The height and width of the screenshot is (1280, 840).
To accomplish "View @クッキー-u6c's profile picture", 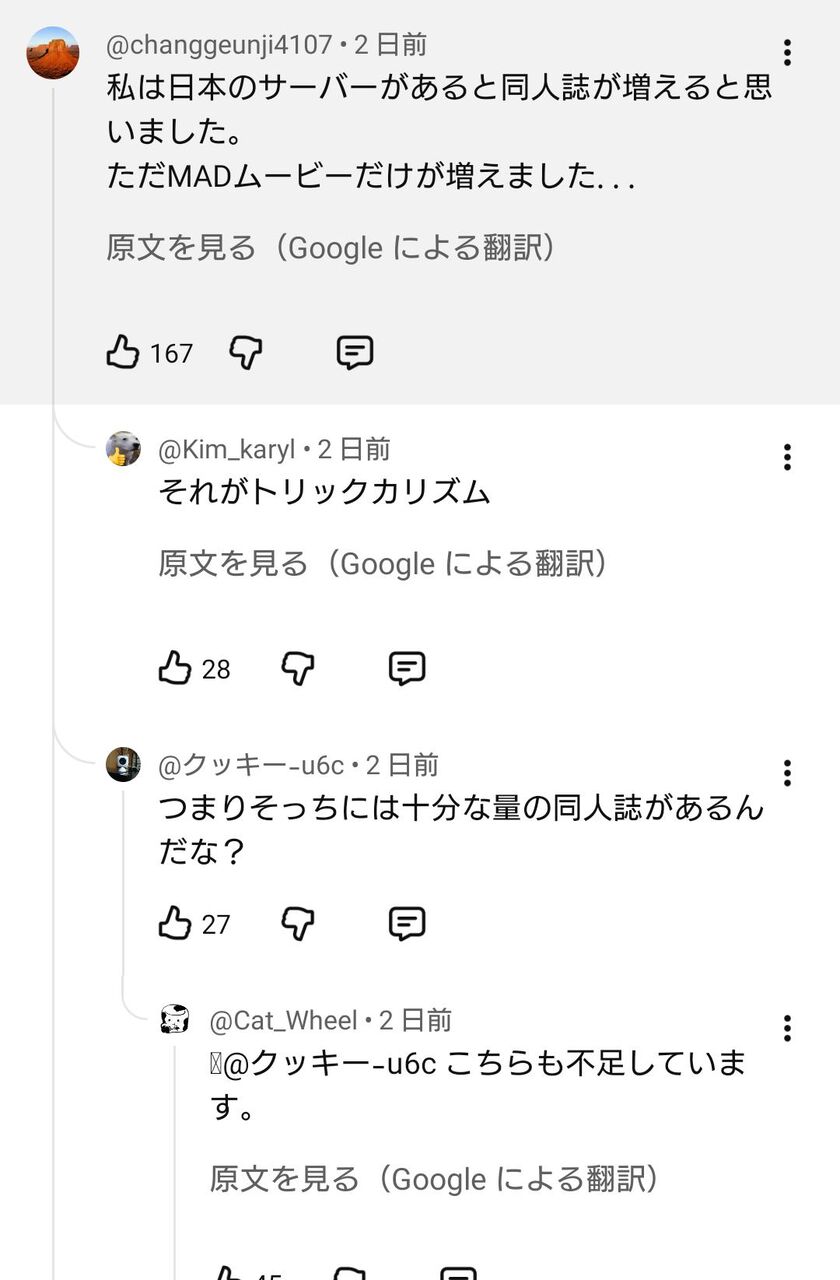I will click(x=124, y=765).
